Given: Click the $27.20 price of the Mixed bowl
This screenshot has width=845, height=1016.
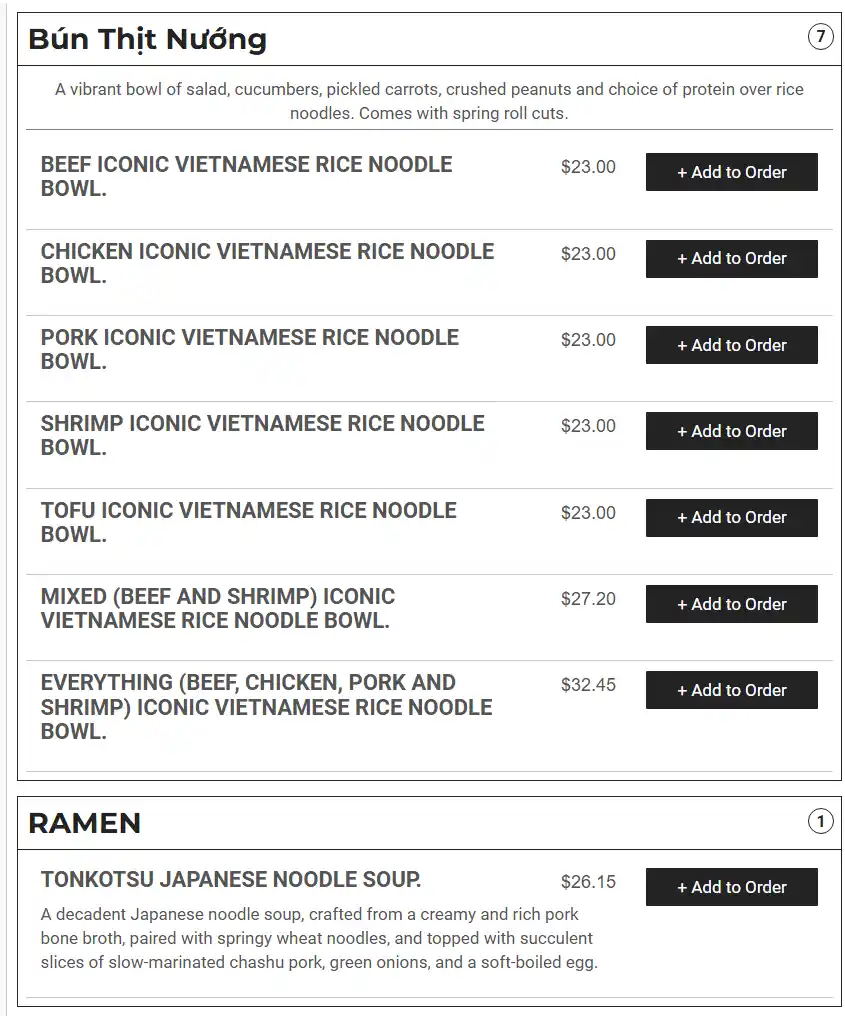Looking at the screenshot, I should point(588,599).
